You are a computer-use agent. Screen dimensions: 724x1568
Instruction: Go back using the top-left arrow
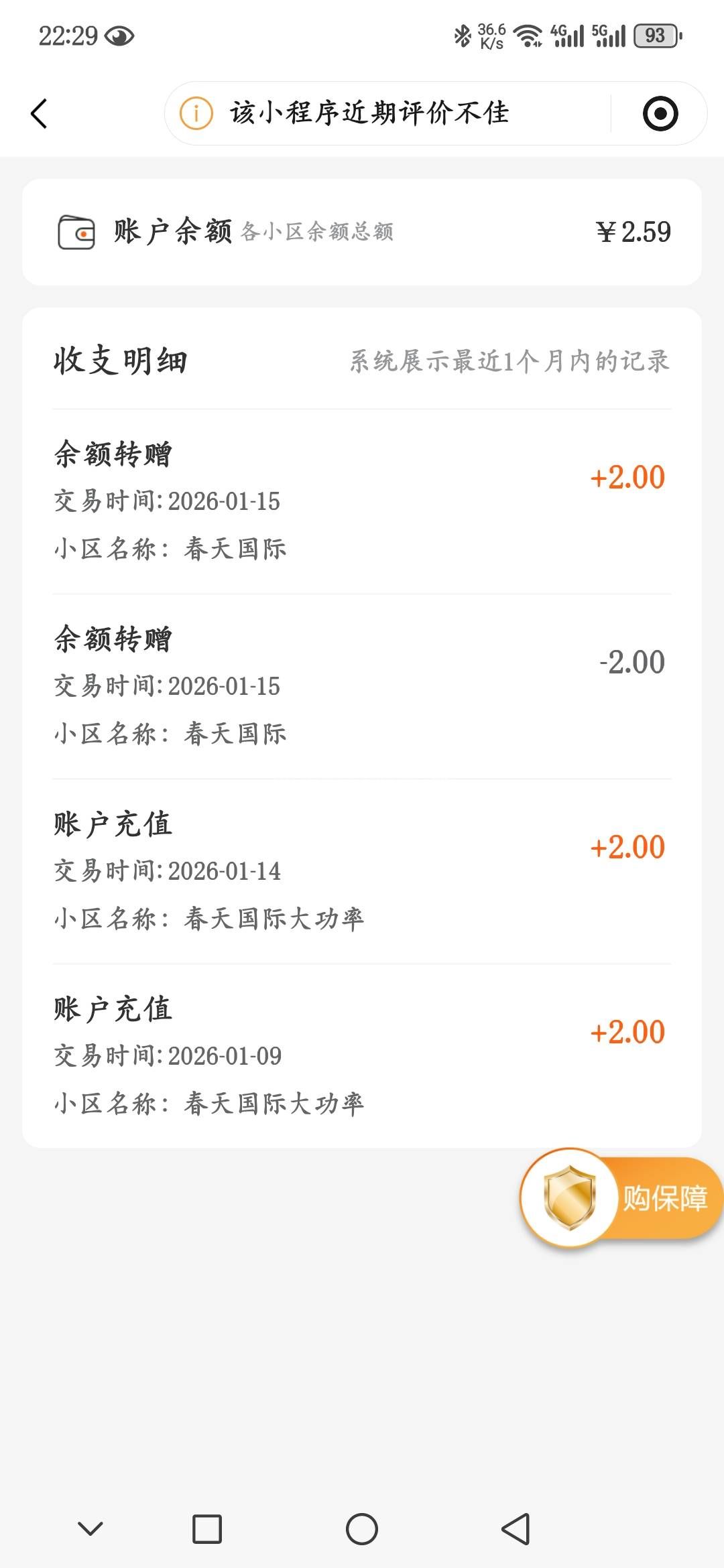(40, 113)
